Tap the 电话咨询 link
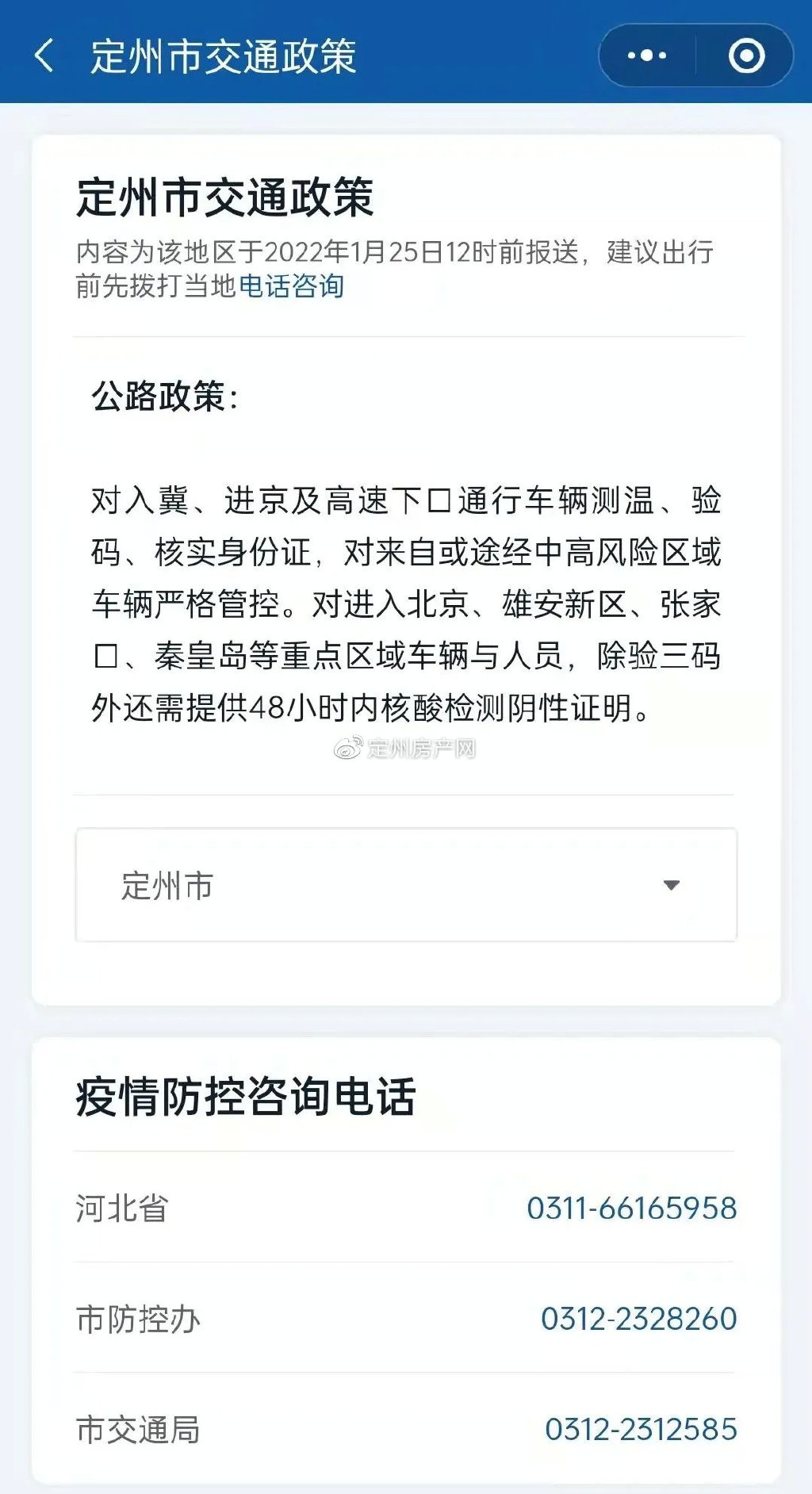 pos(291,286)
